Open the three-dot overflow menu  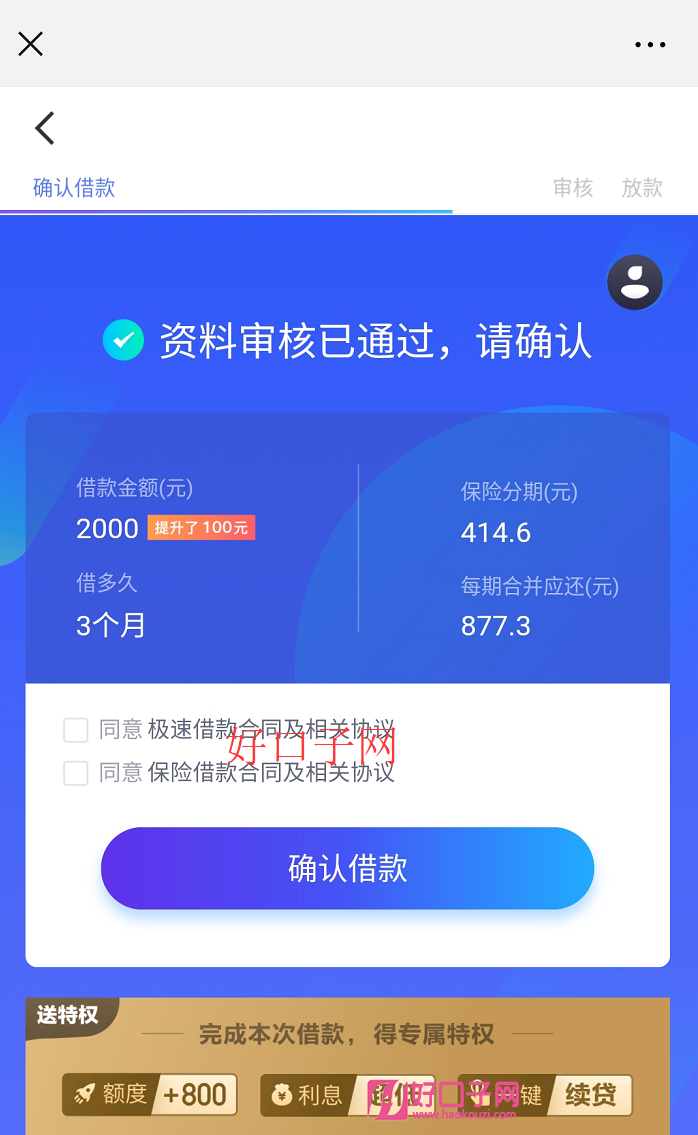[649, 44]
